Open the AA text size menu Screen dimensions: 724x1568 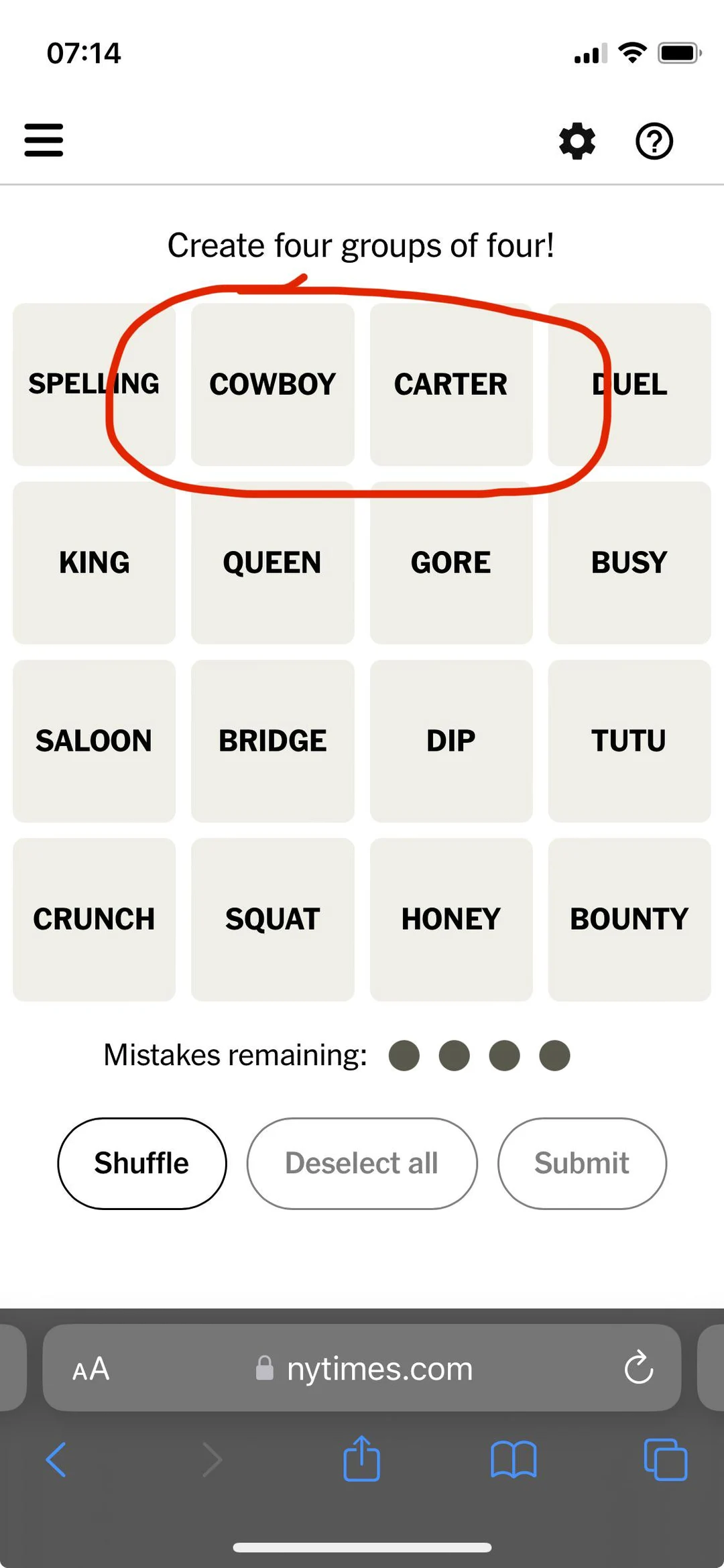tap(90, 1368)
